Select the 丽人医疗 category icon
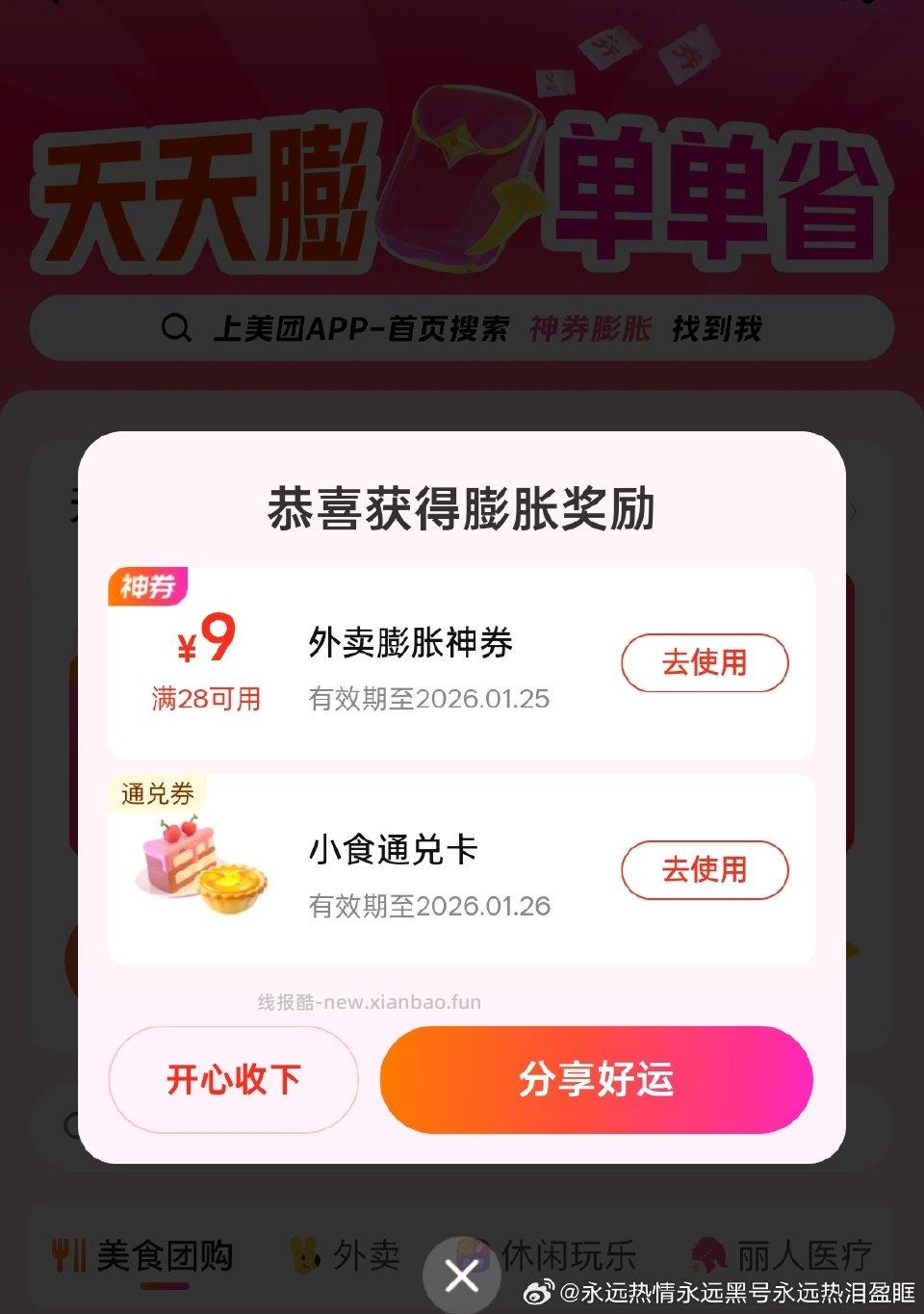Image resolution: width=924 pixels, height=1314 pixels. 709,1252
